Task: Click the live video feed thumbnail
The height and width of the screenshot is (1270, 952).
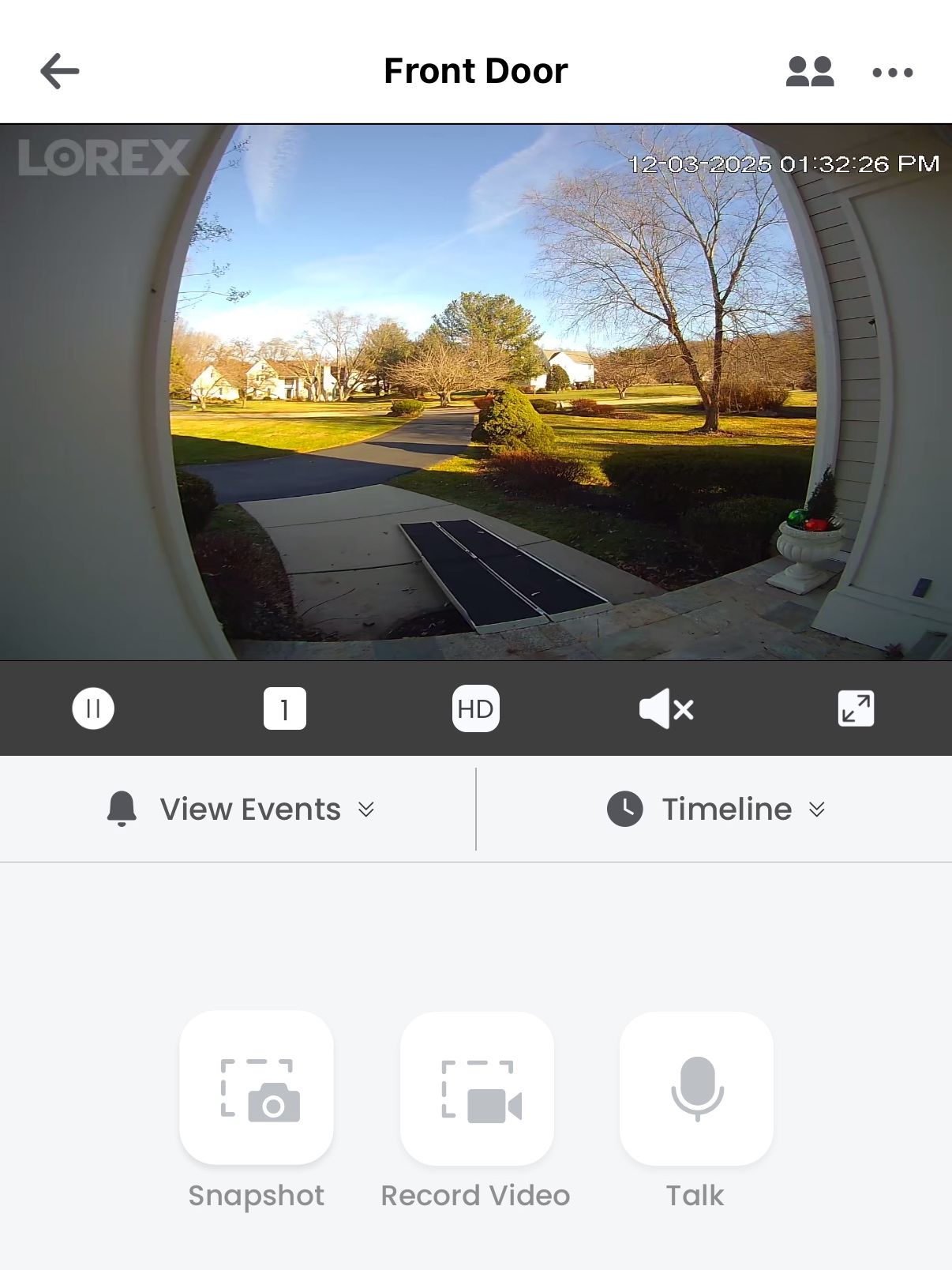Action: pyautogui.click(x=476, y=393)
